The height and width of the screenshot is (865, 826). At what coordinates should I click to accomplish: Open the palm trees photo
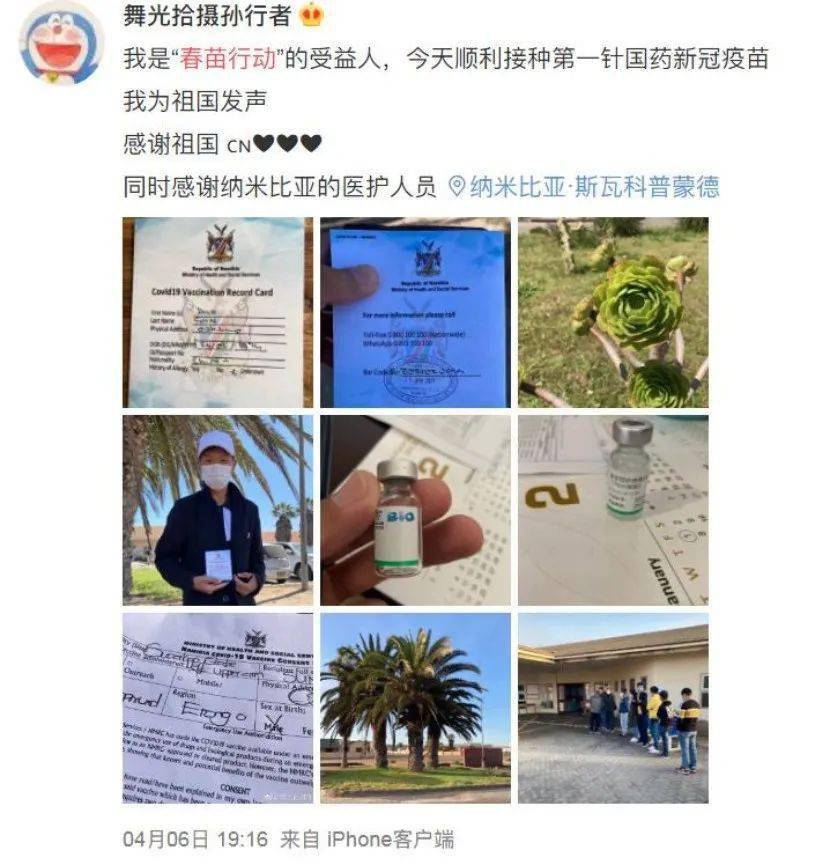(415, 708)
